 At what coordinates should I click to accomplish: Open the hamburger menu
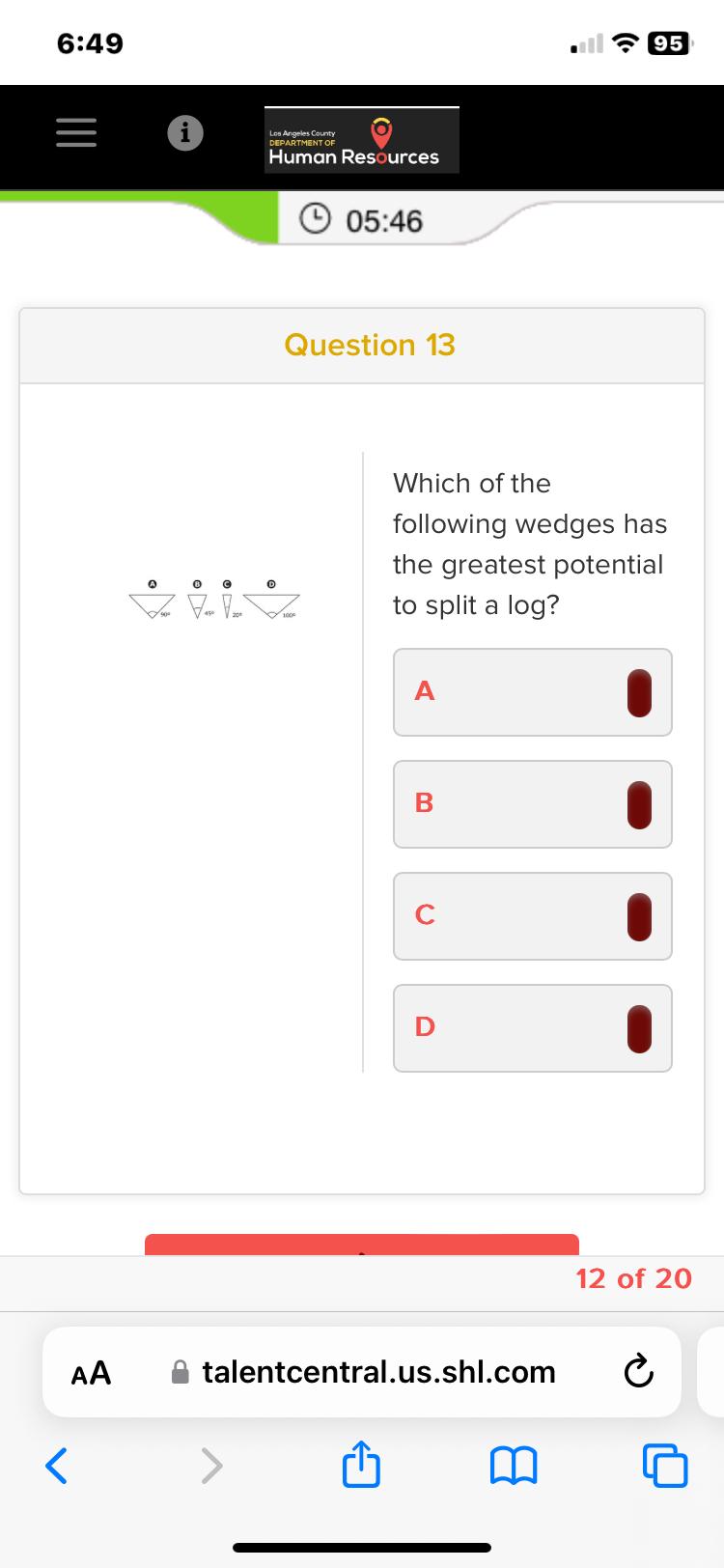(x=78, y=134)
